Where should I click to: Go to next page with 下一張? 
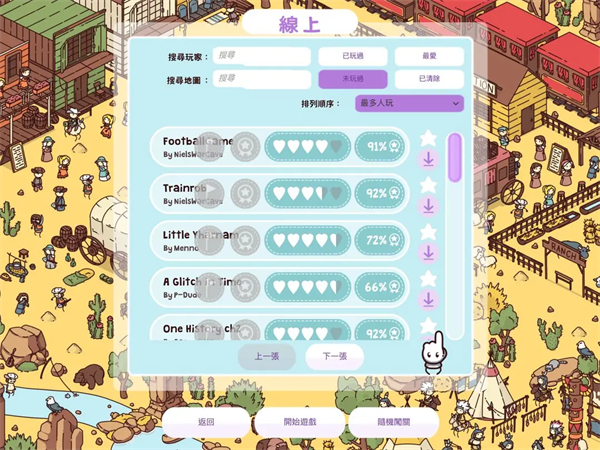point(334,357)
